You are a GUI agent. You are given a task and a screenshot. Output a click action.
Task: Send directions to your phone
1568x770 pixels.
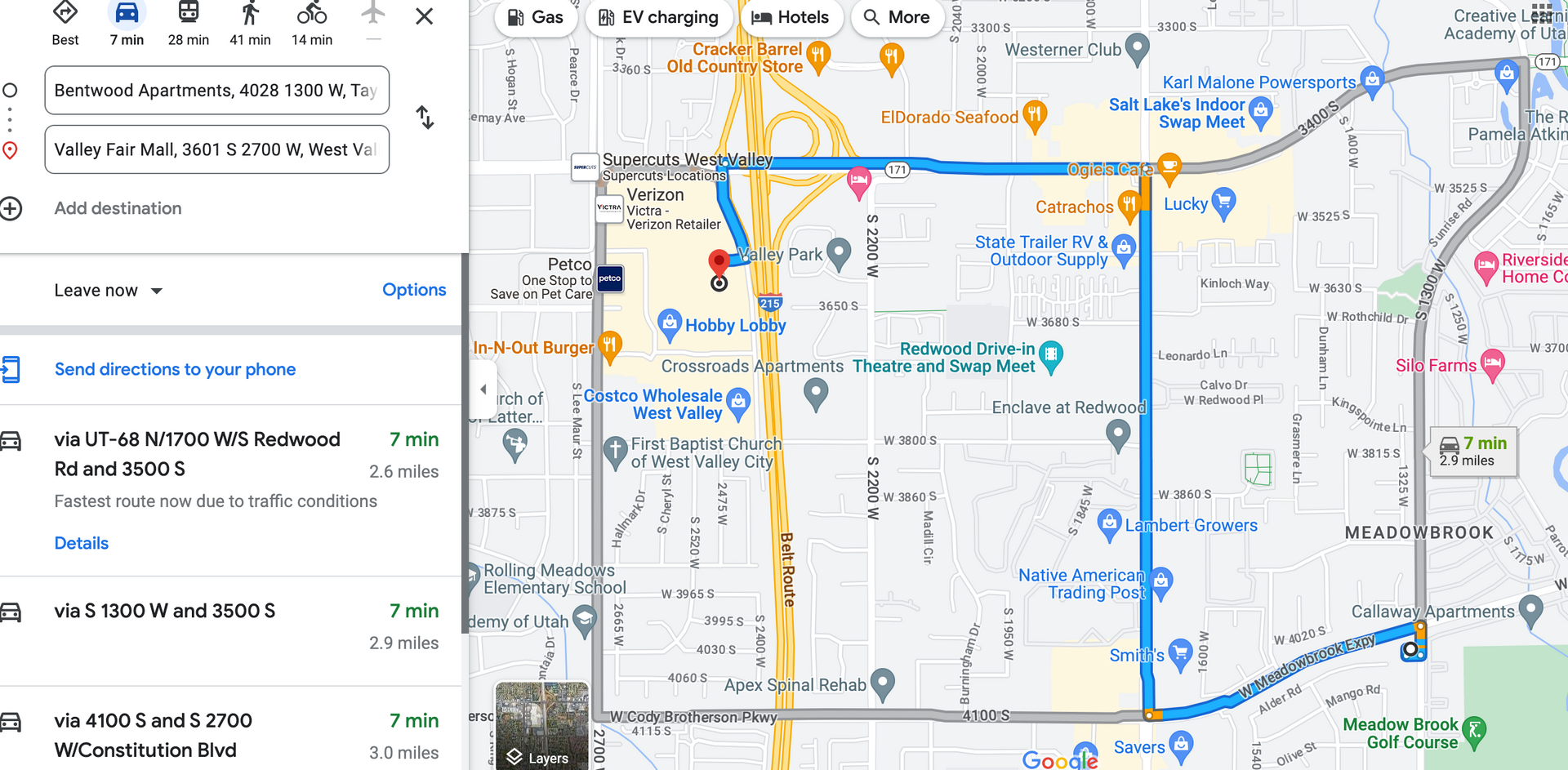tap(175, 369)
